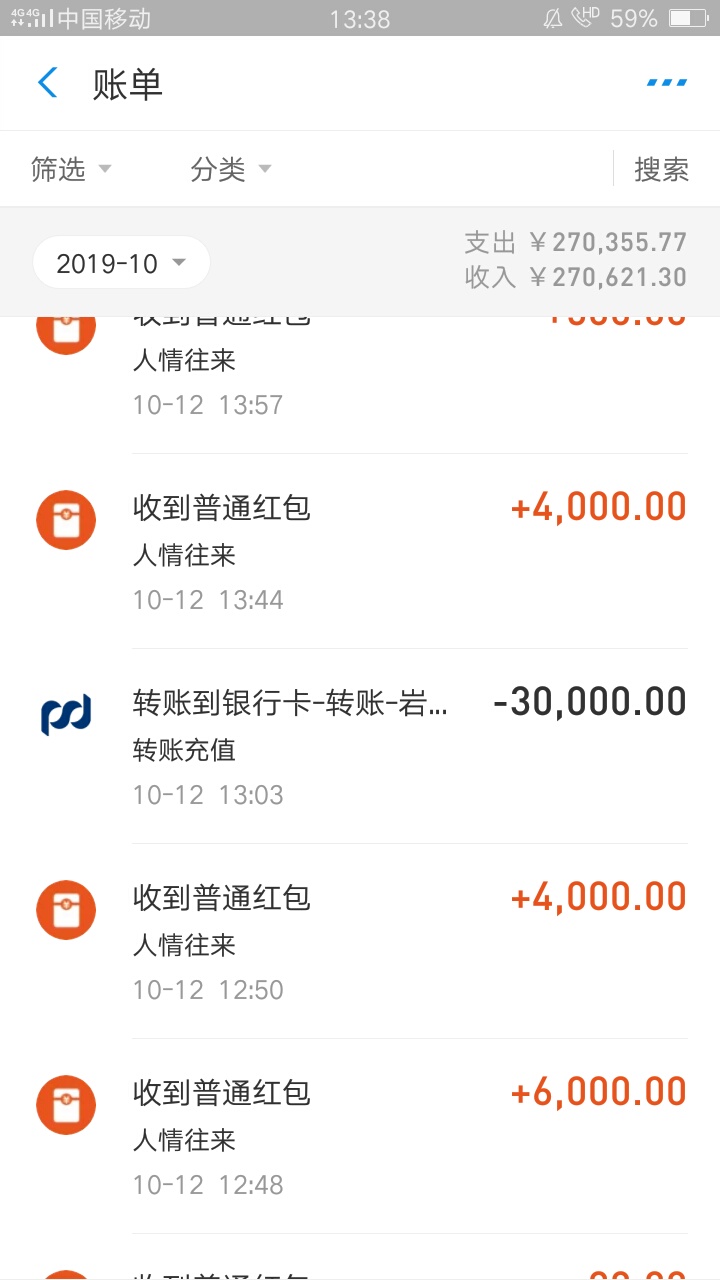
Task: Open the +4,000.00 red packet at 12:50
Action: click(360, 941)
